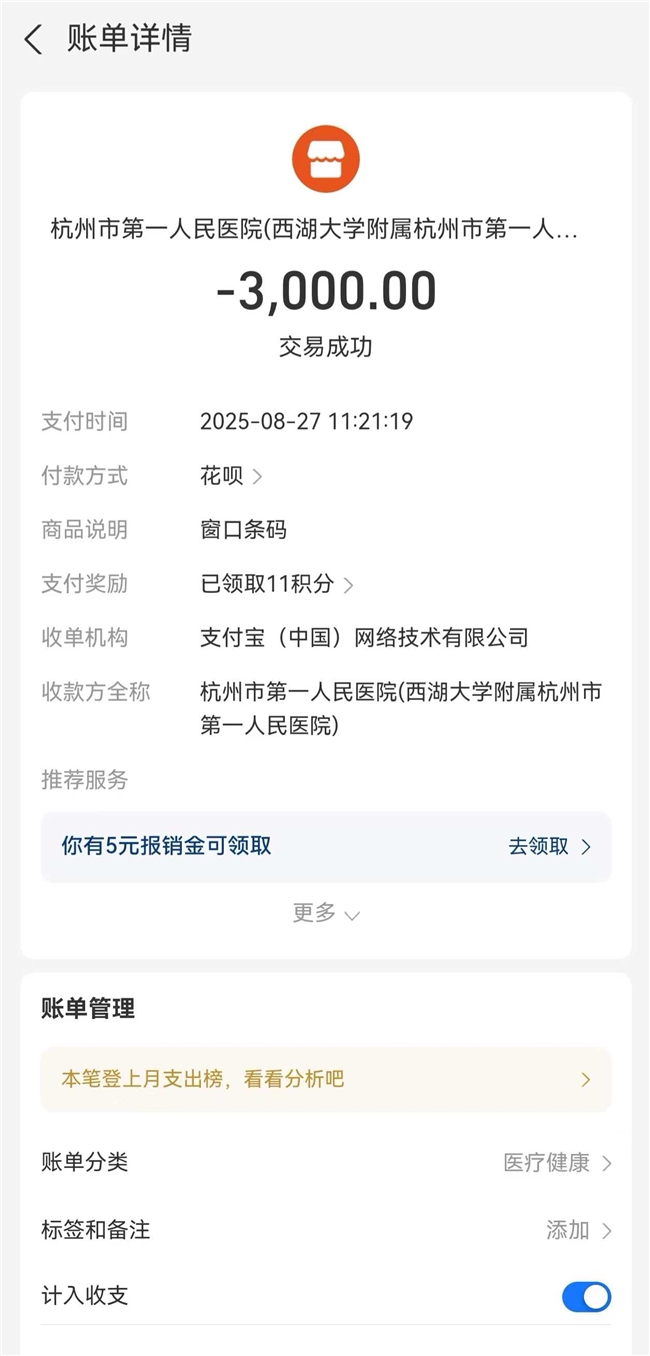Open 花呗 payment method details
Viewport: 650px width, 1356px height.
(231, 476)
